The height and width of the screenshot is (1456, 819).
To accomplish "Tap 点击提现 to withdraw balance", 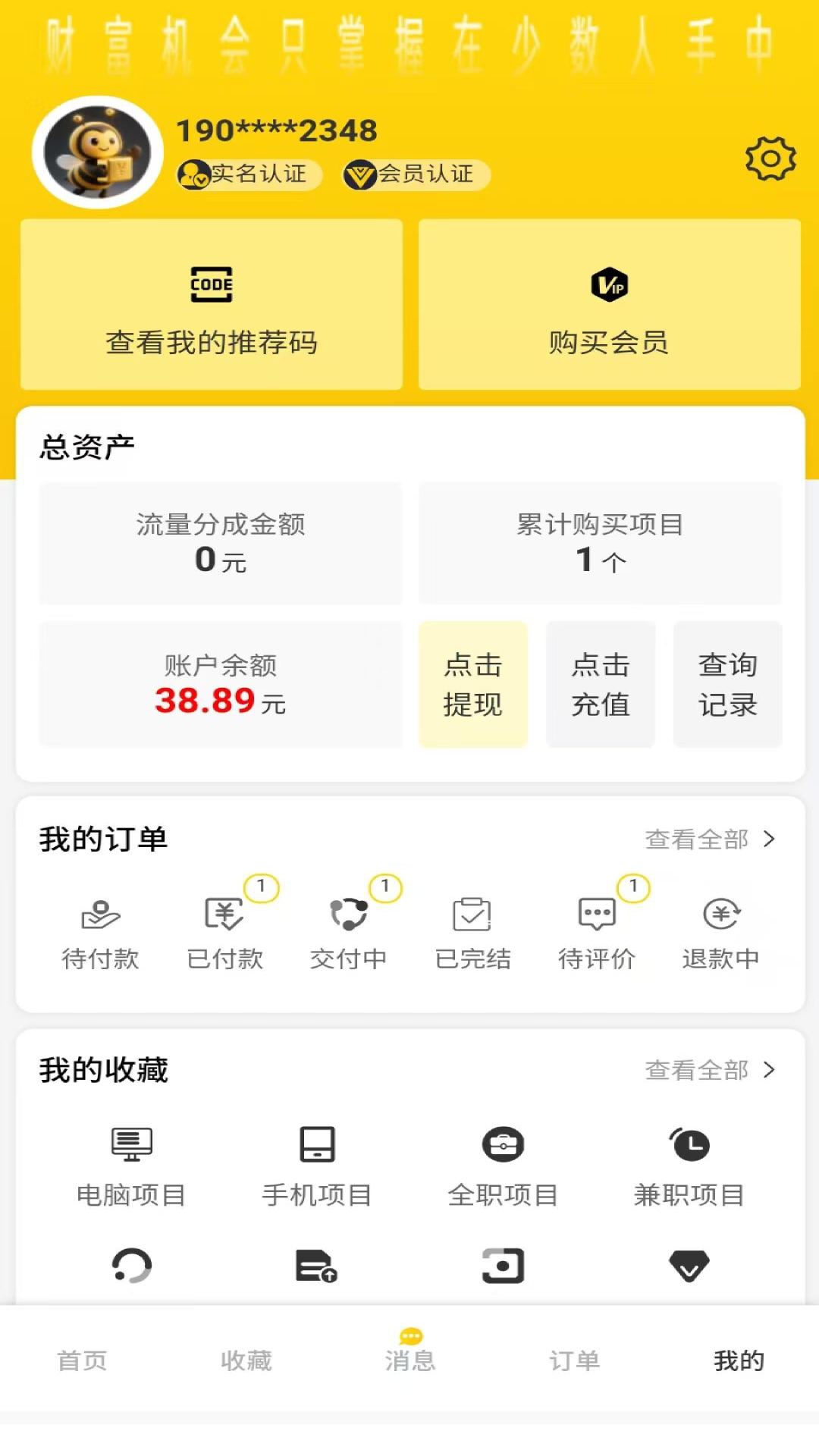I will (472, 684).
